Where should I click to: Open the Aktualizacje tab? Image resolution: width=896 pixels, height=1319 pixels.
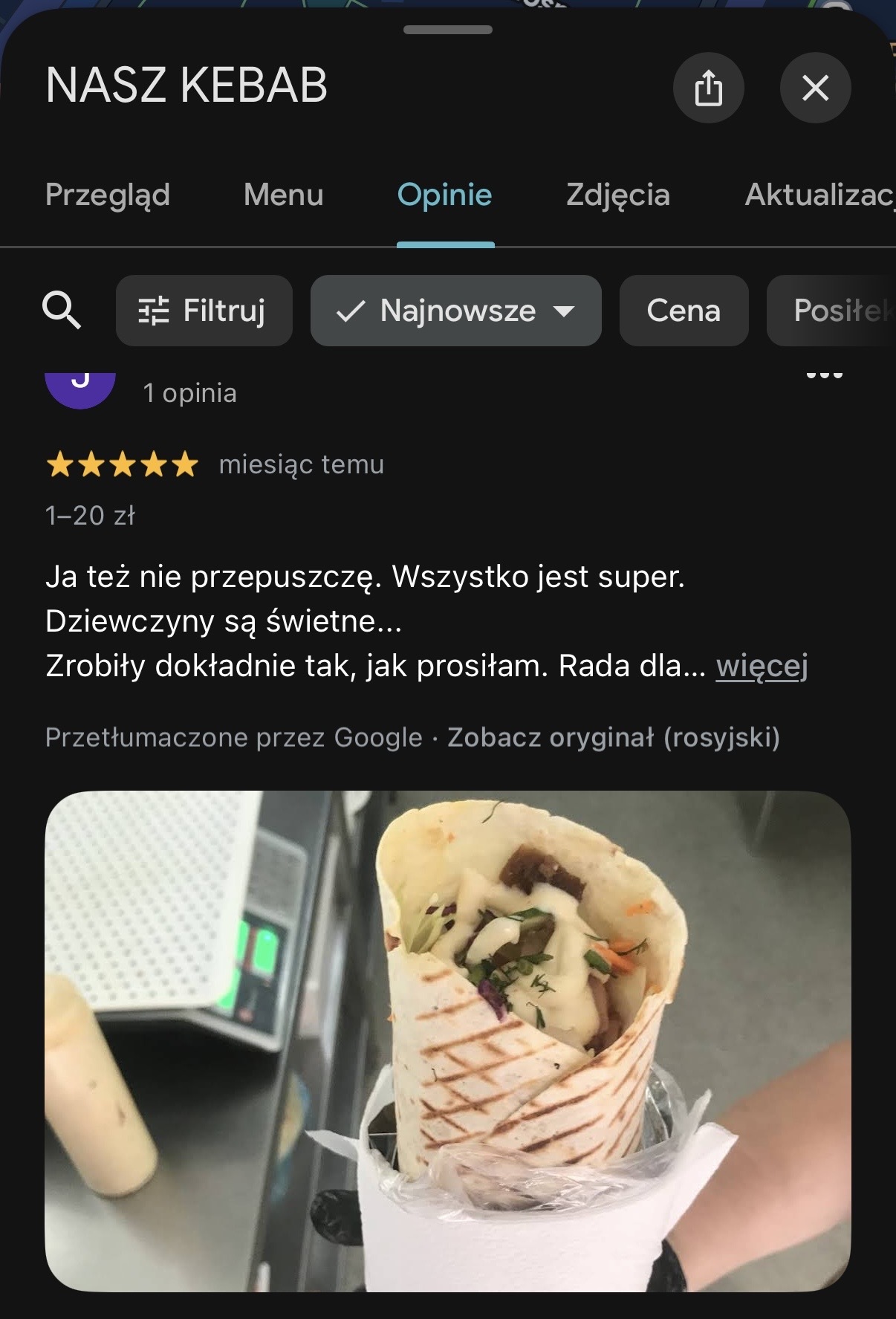click(819, 195)
